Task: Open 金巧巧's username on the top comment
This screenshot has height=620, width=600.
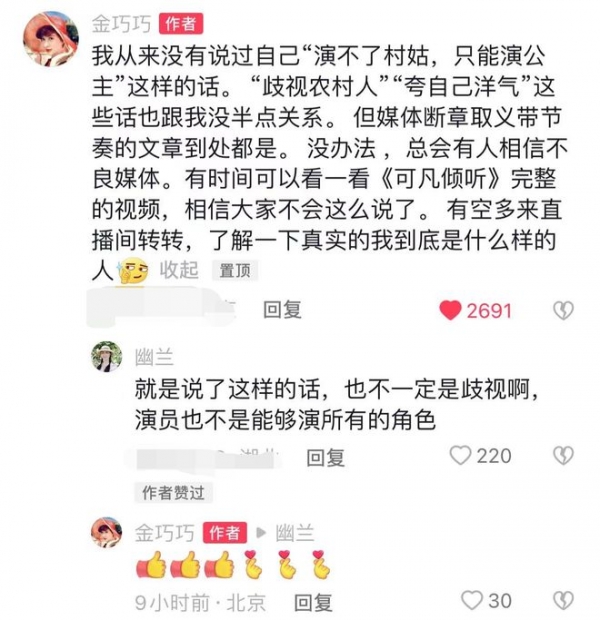Action: [x=120, y=22]
